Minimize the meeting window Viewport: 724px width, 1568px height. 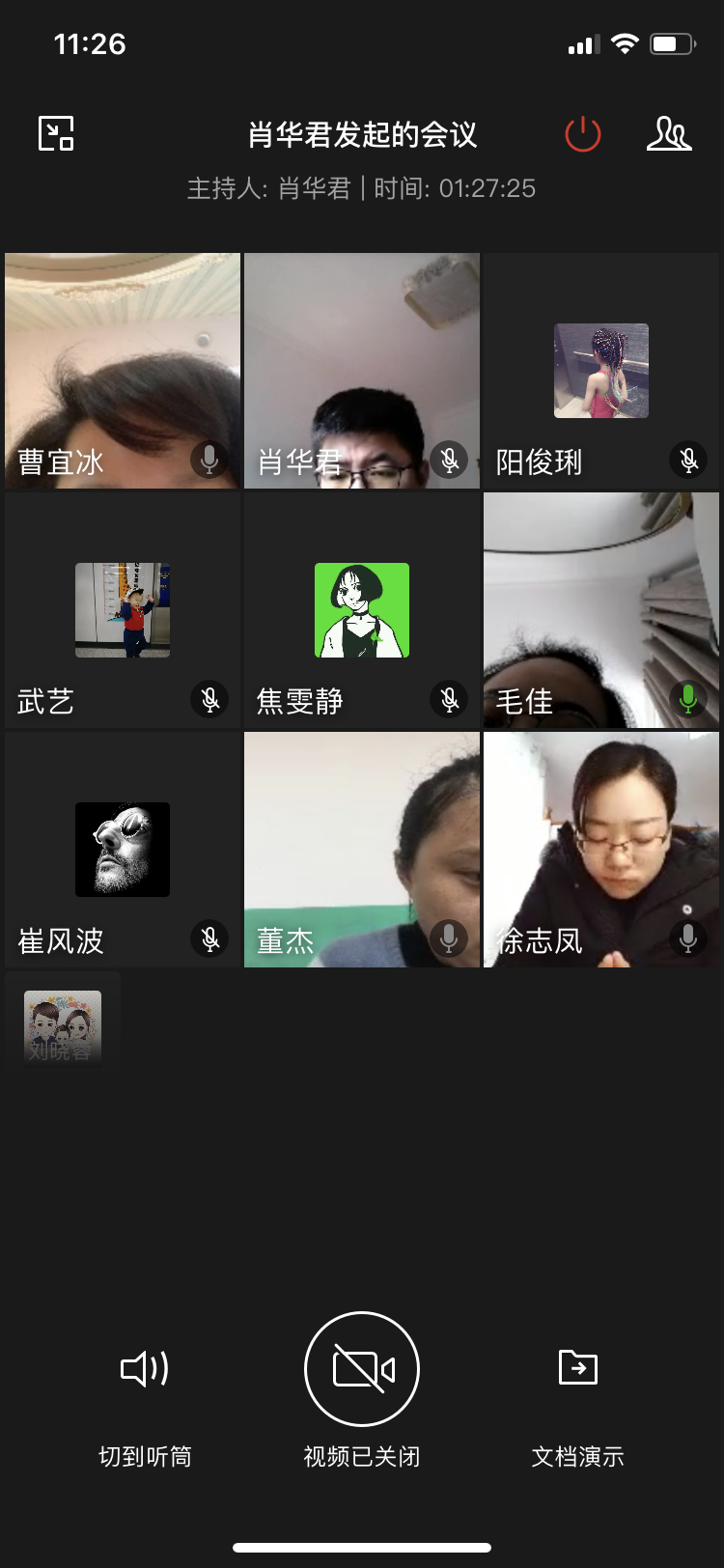click(x=56, y=133)
